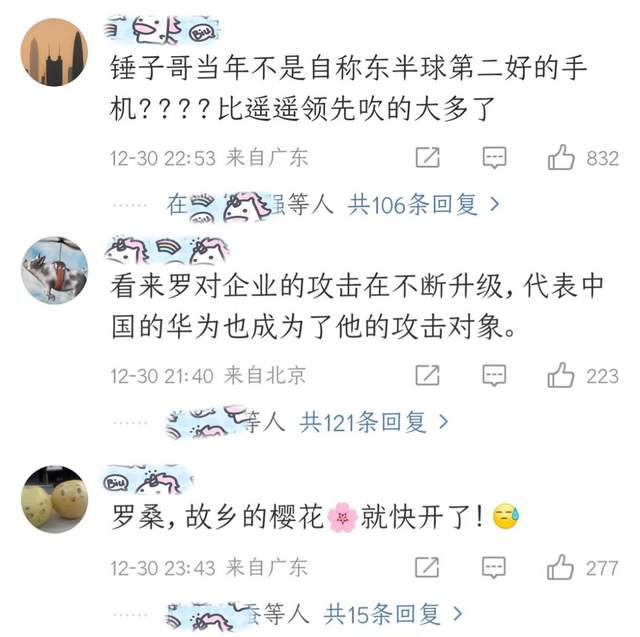Forward the 锤子哥 comment
Viewport: 640px width, 637px height.
[x=427, y=157]
